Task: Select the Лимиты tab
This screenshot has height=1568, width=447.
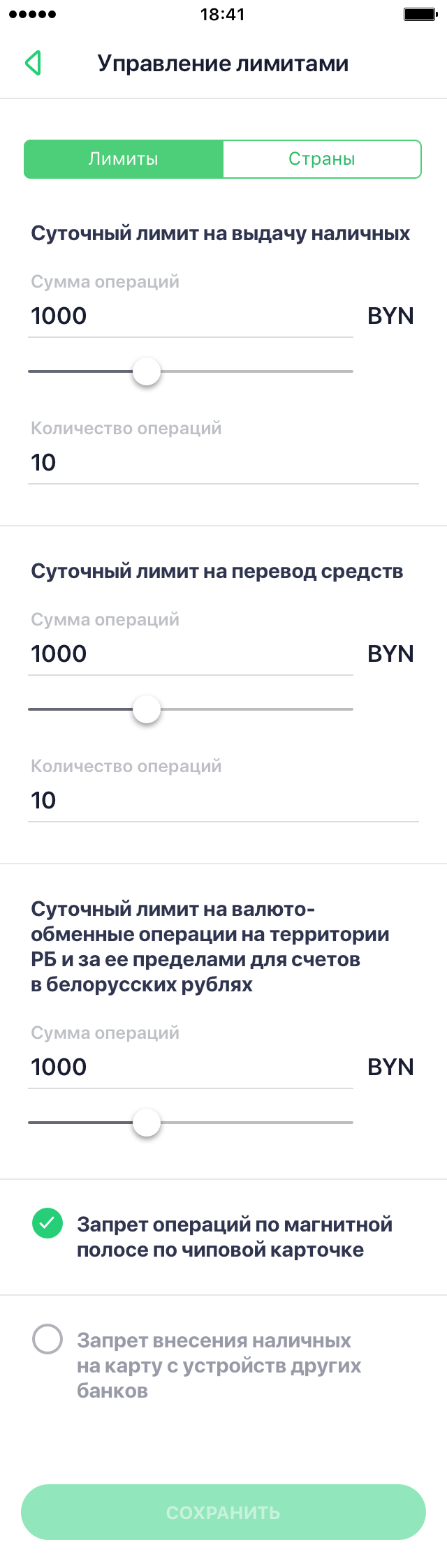Action: click(124, 159)
